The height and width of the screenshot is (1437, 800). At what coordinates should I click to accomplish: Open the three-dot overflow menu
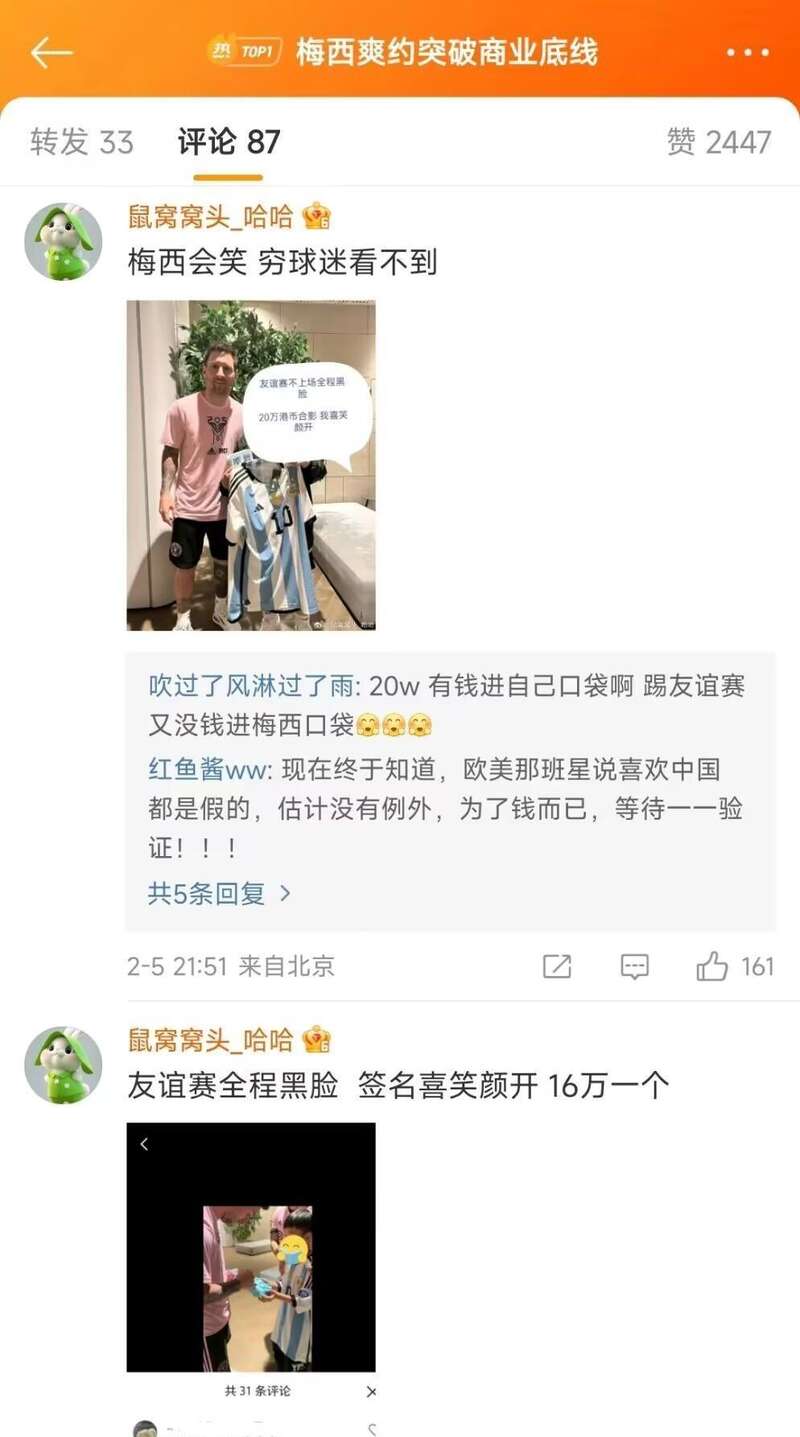pyautogui.click(x=747, y=53)
